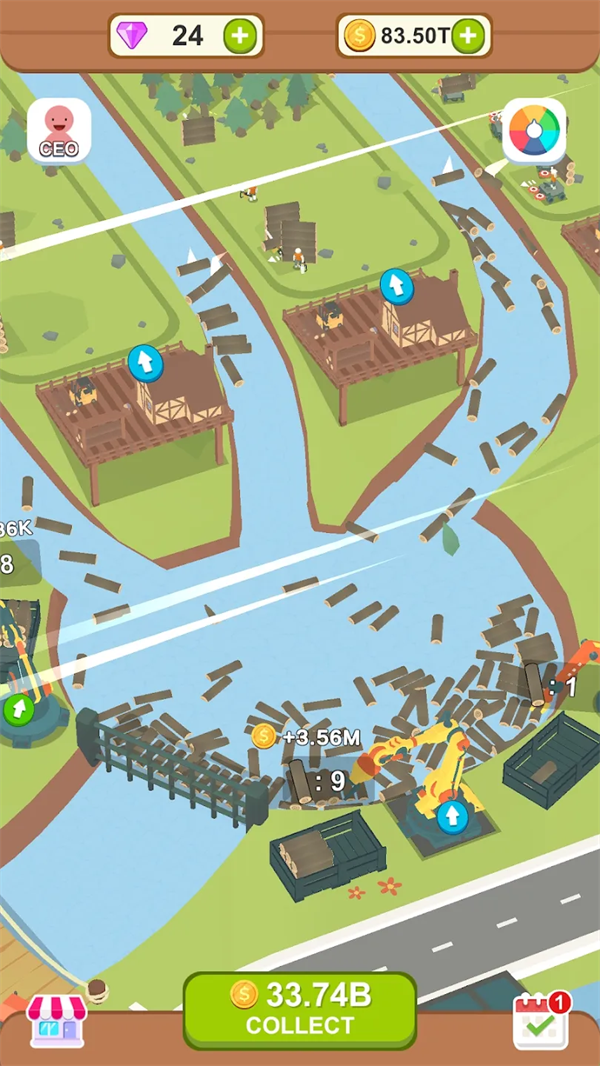Add more coins with the plus button
This screenshot has width=600, height=1066.
pos(467,36)
